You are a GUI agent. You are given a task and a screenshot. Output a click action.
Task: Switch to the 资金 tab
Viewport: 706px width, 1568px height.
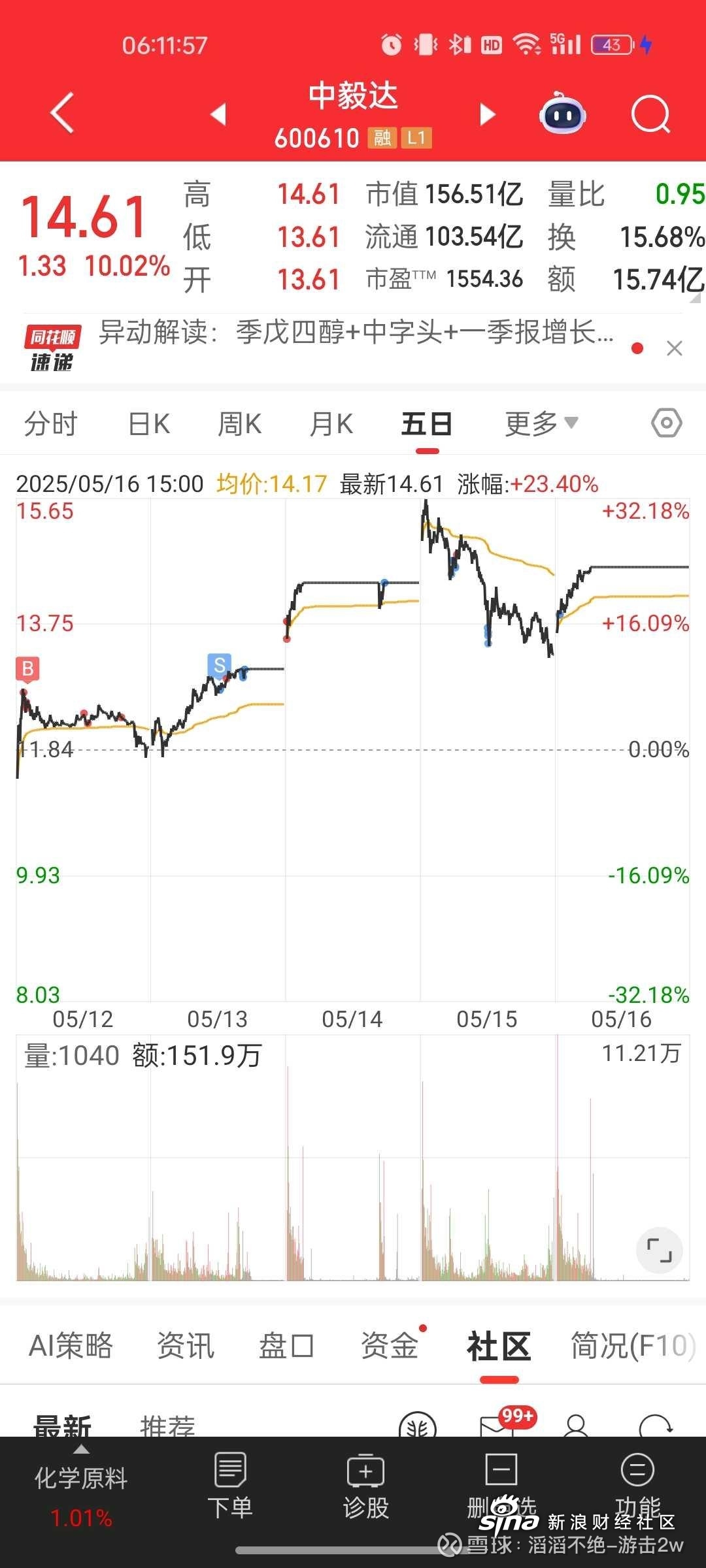tap(390, 1346)
